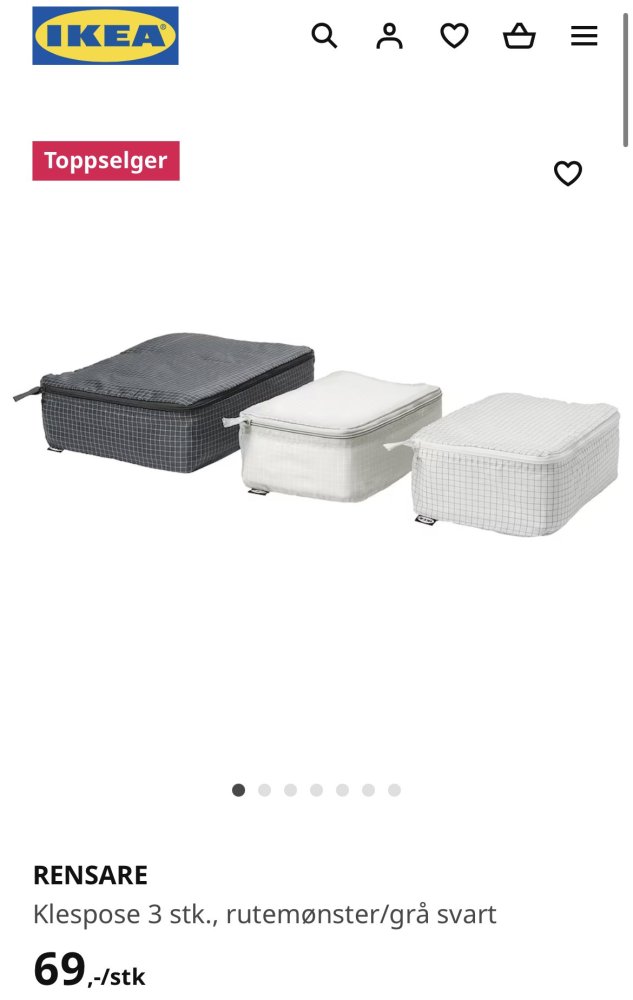Viewport: 633px width, 1000px height.
Task: Go to the IKEA home page logo
Action: tap(105, 36)
